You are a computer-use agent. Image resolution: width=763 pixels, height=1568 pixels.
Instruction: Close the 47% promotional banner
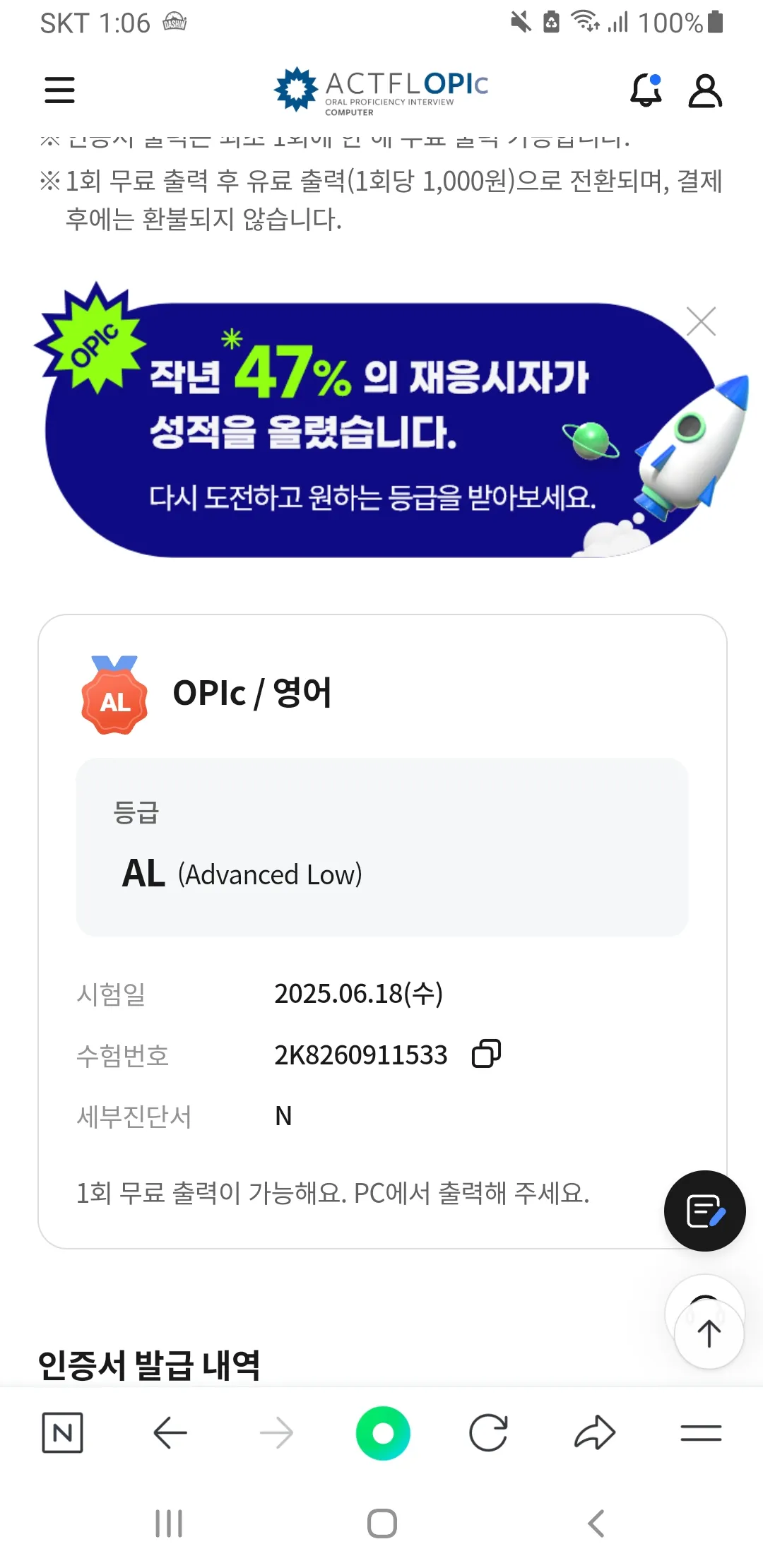coord(700,321)
